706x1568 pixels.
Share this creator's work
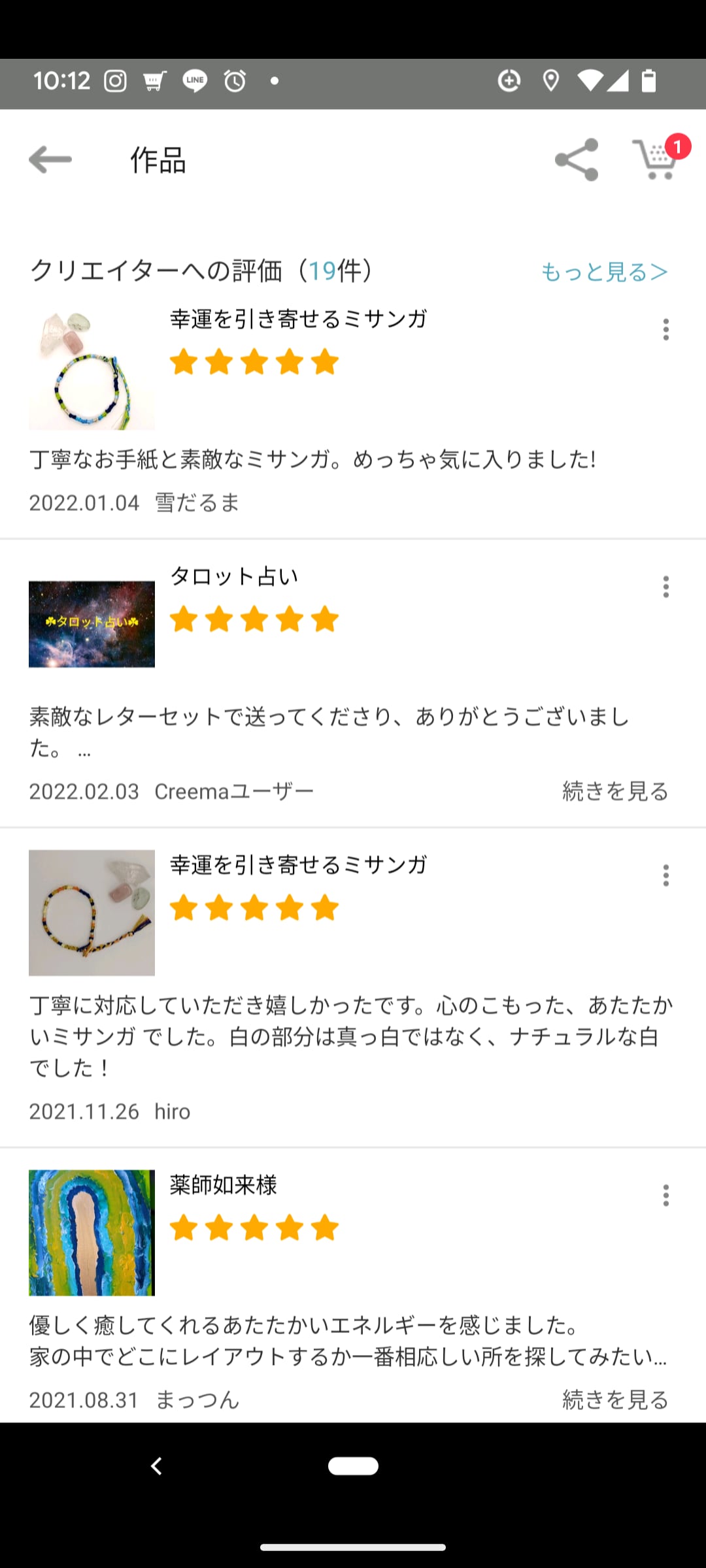[x=577, y=159]
